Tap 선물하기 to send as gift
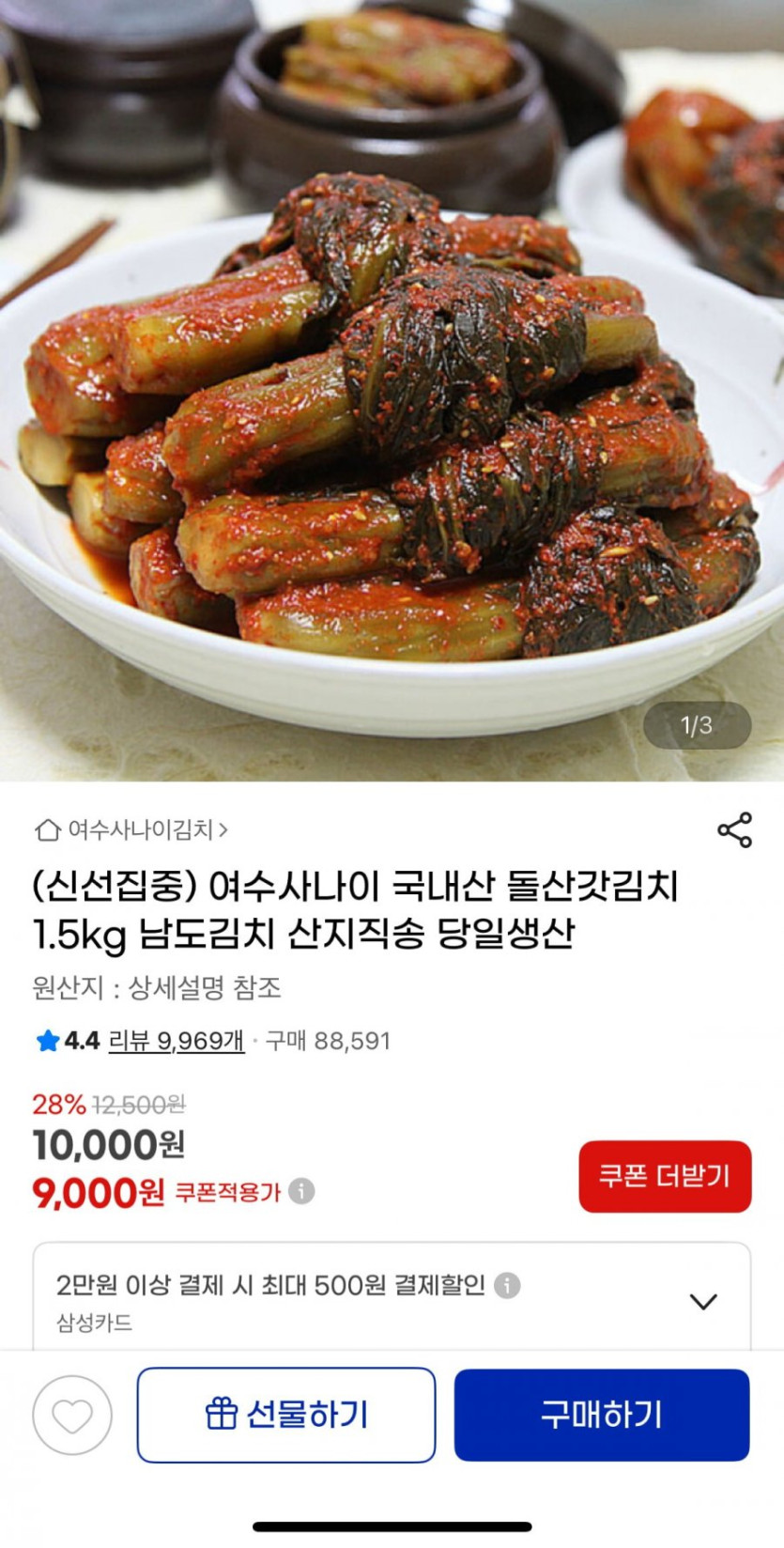The image size is (784, 1548). [286, 1415]
